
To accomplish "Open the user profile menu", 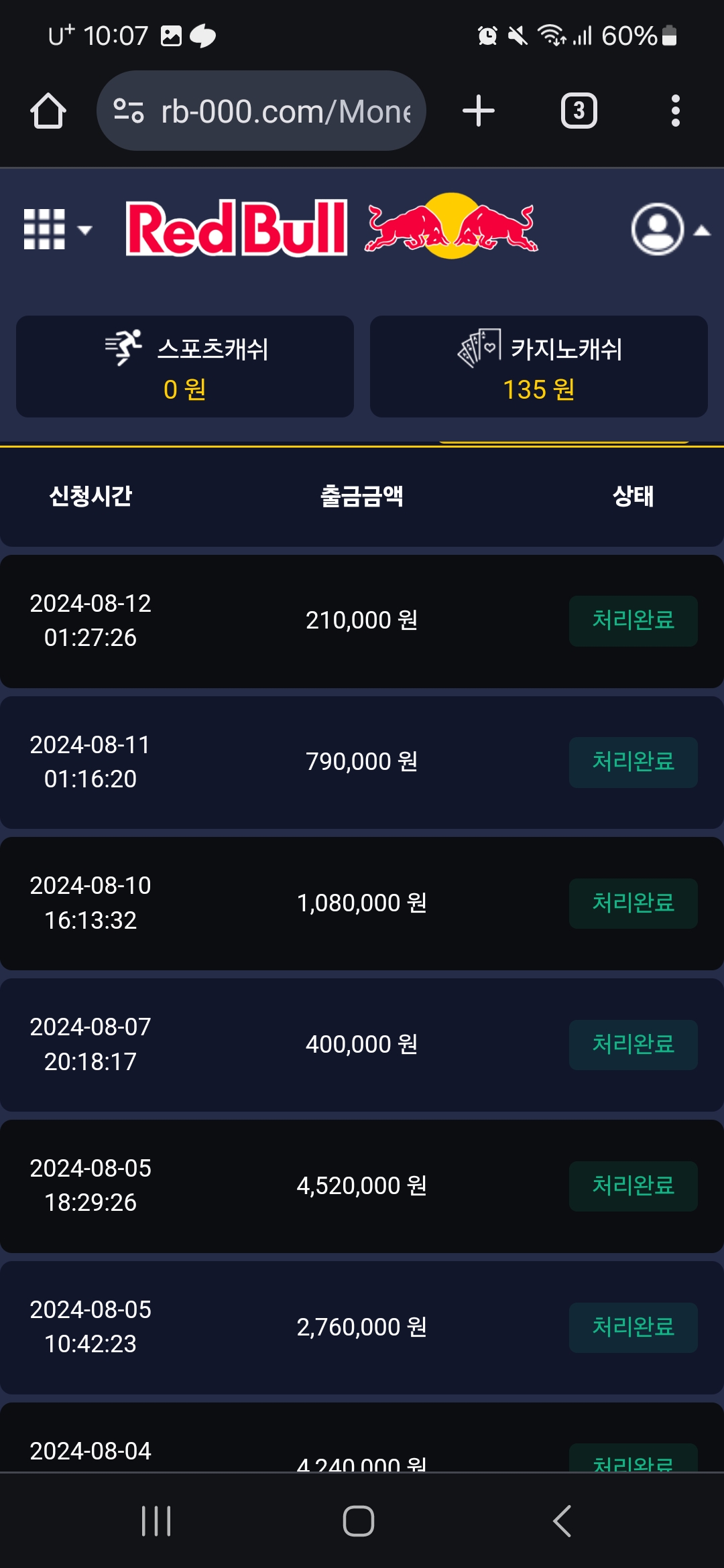I will pos(668,229).
